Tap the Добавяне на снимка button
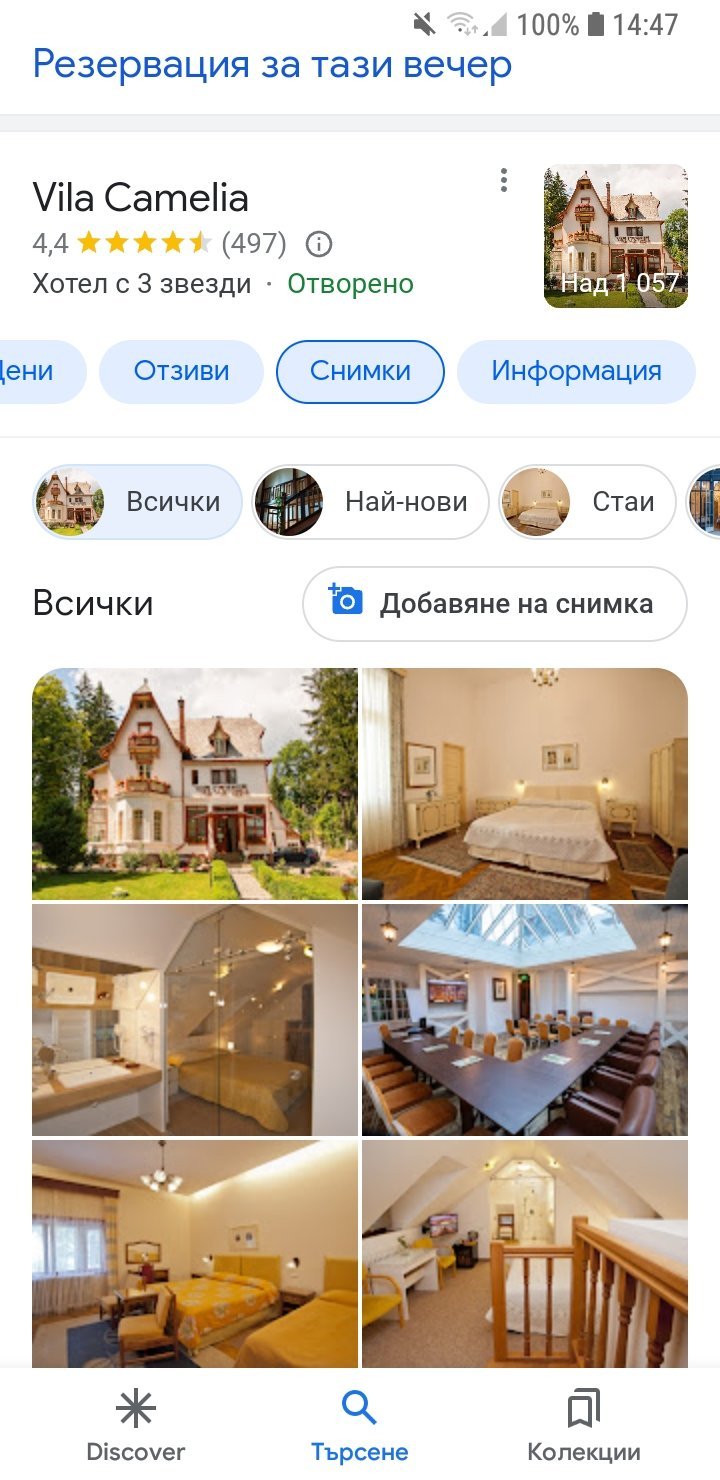720x1480 pixels. (494, 603)
